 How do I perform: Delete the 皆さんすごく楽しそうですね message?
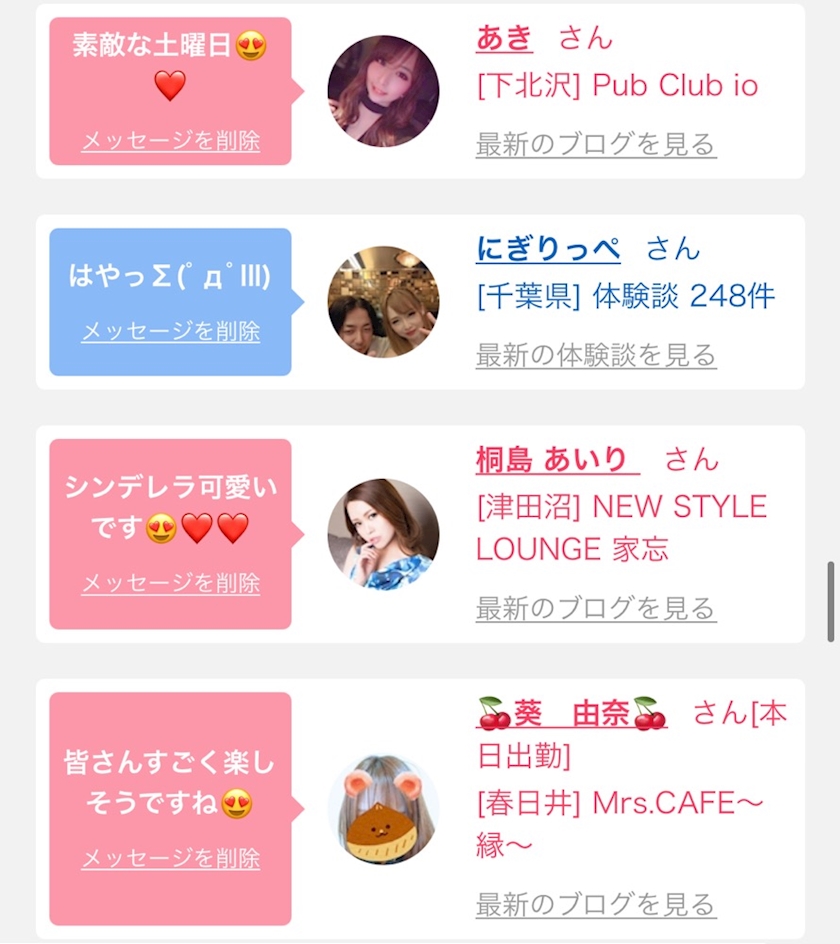(x=170, y=858)
